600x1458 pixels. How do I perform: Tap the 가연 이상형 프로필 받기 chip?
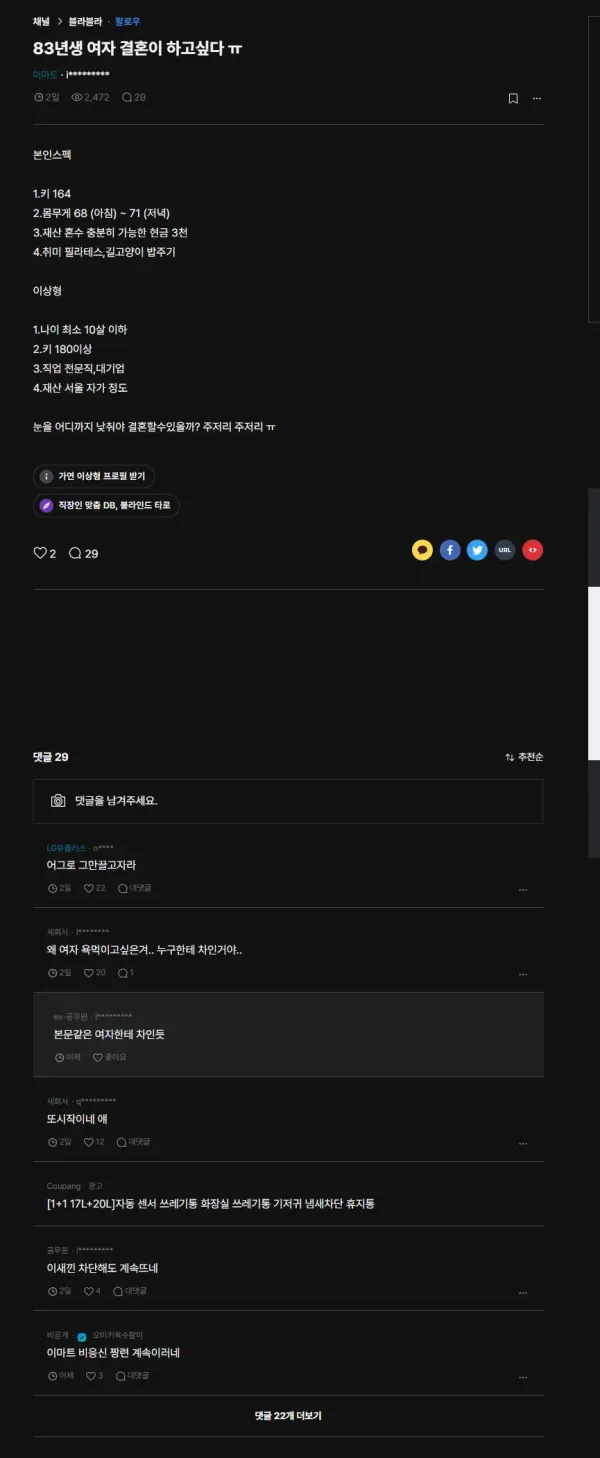95,476
